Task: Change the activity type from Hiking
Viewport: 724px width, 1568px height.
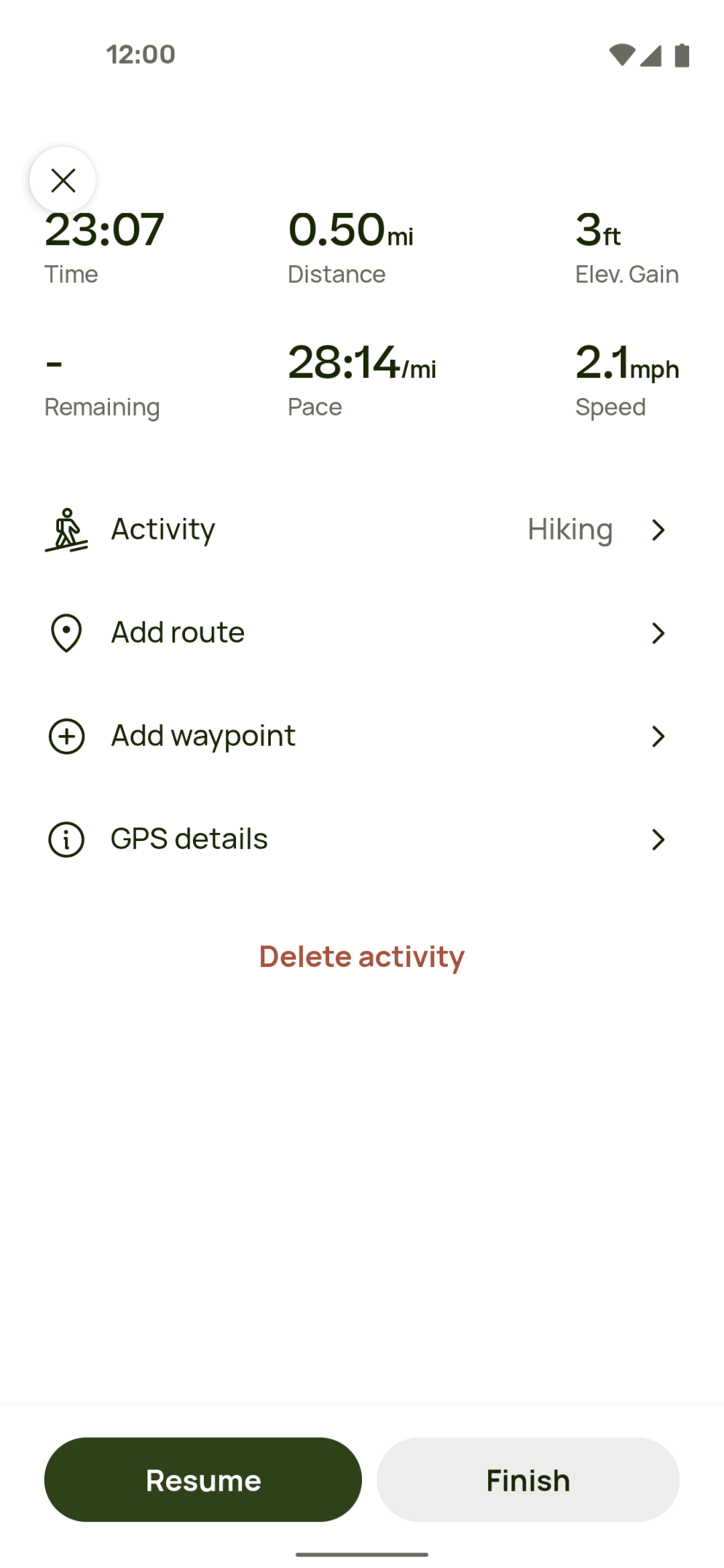Action: (x=362, y=529)
